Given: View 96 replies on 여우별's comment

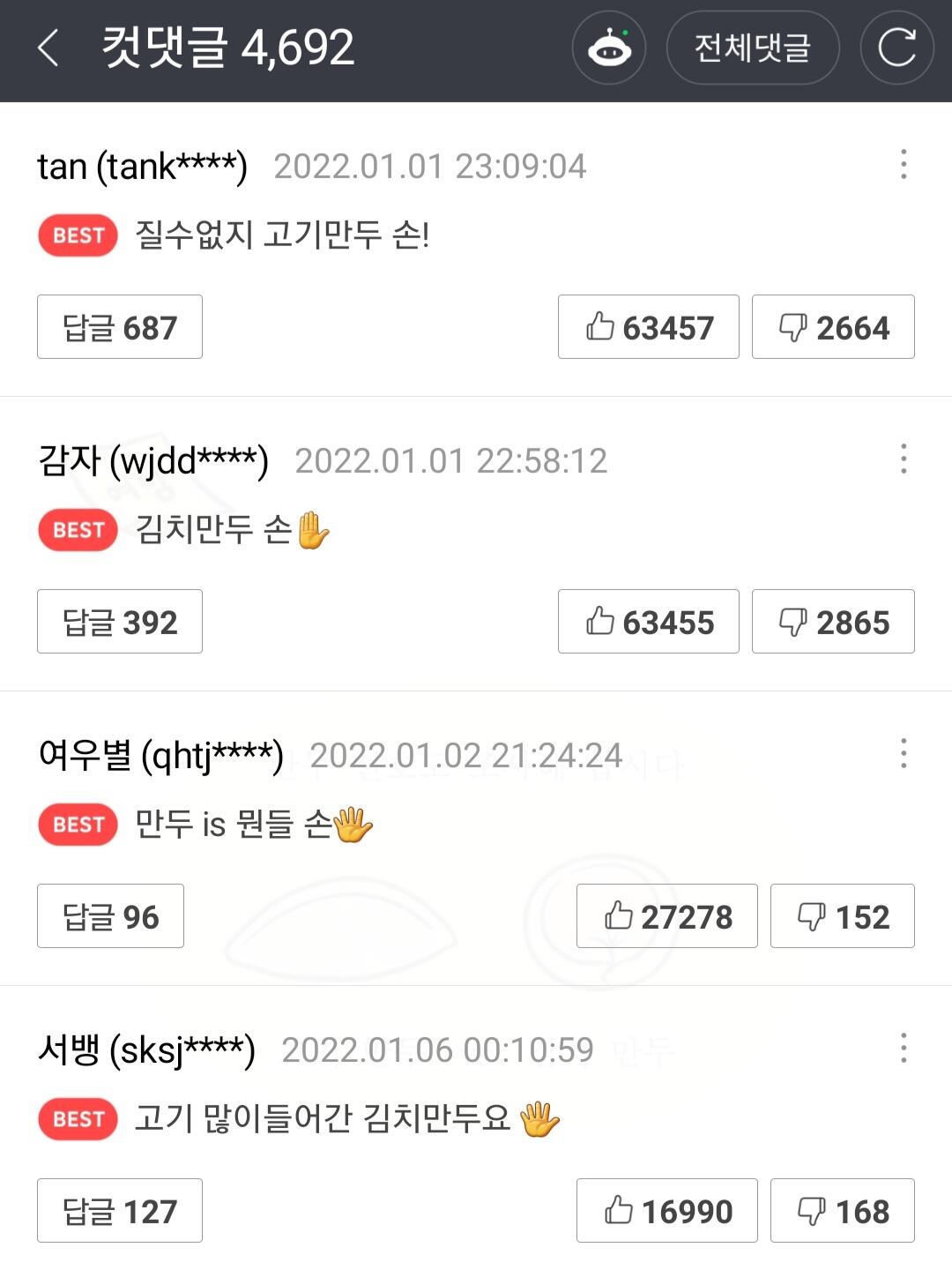Looking at the screenshot, I should [x=111, y=916].
